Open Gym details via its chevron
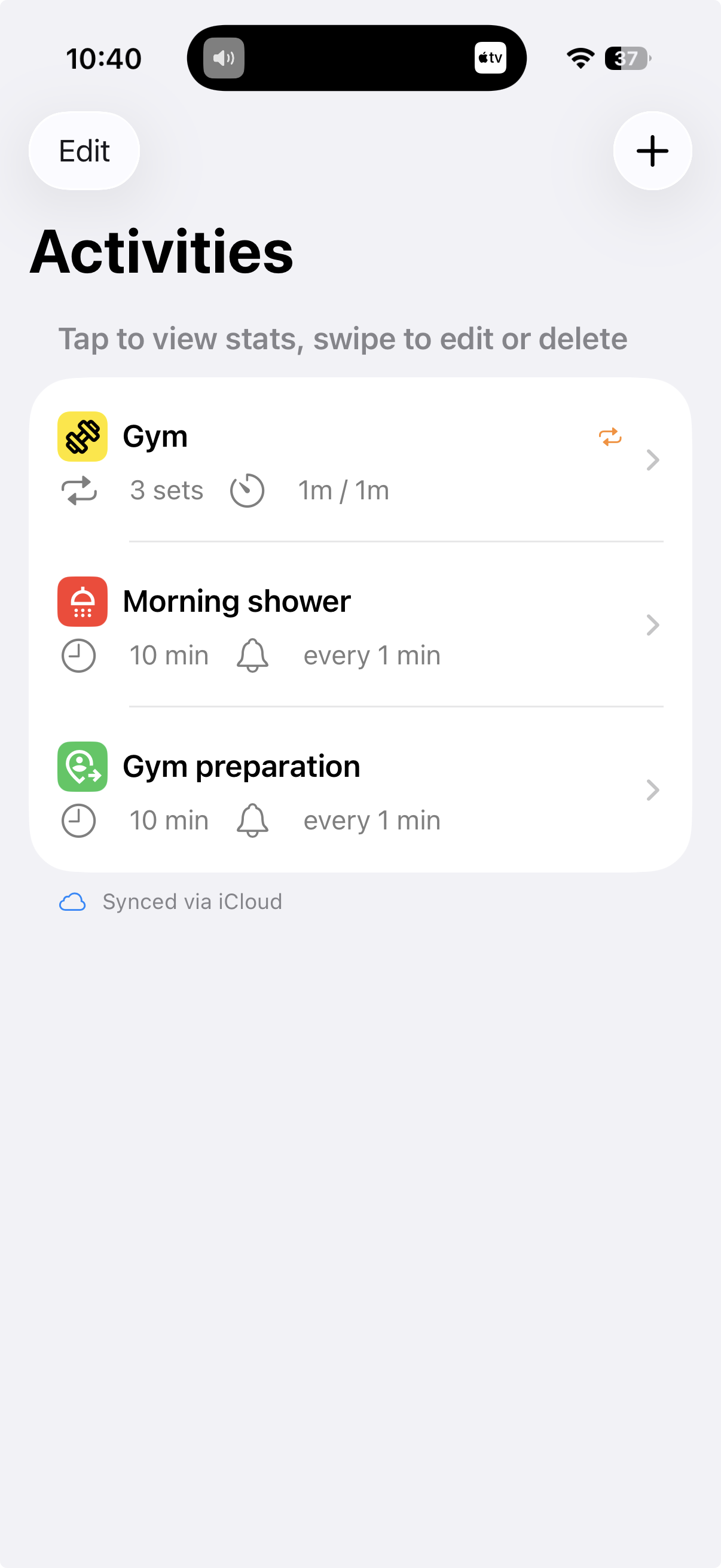Image resolution: width=721 pixels, height=1568 pixels. pos(653,460)
